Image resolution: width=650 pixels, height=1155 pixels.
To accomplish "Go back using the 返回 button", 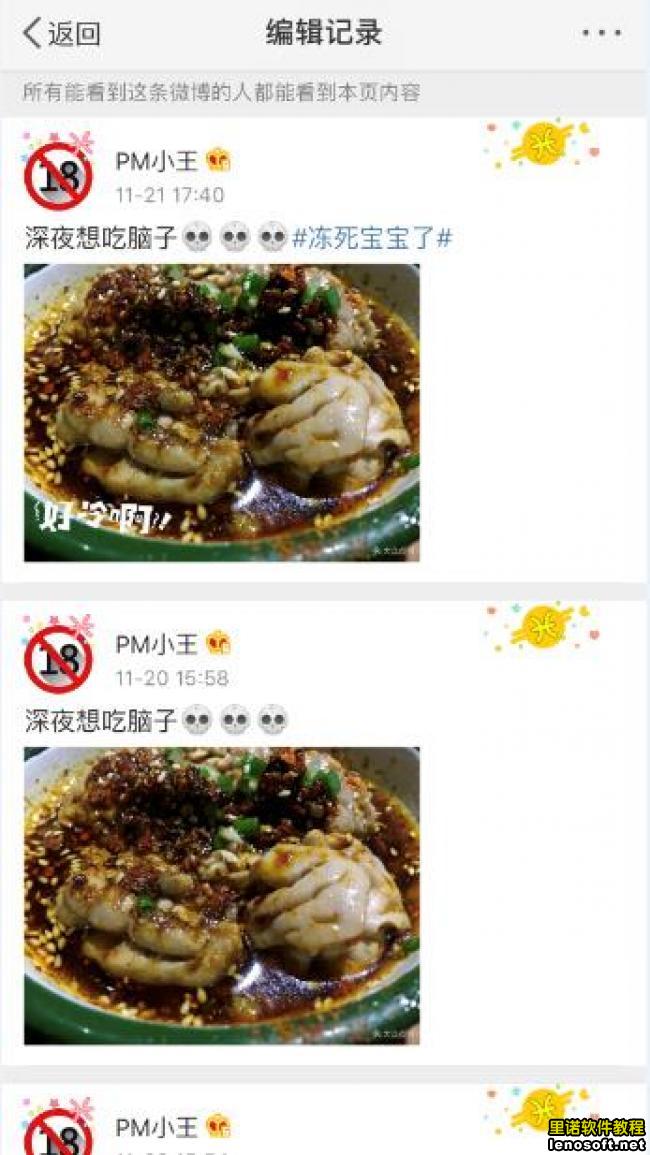I will pyautogui.click(x=62, y=34).
